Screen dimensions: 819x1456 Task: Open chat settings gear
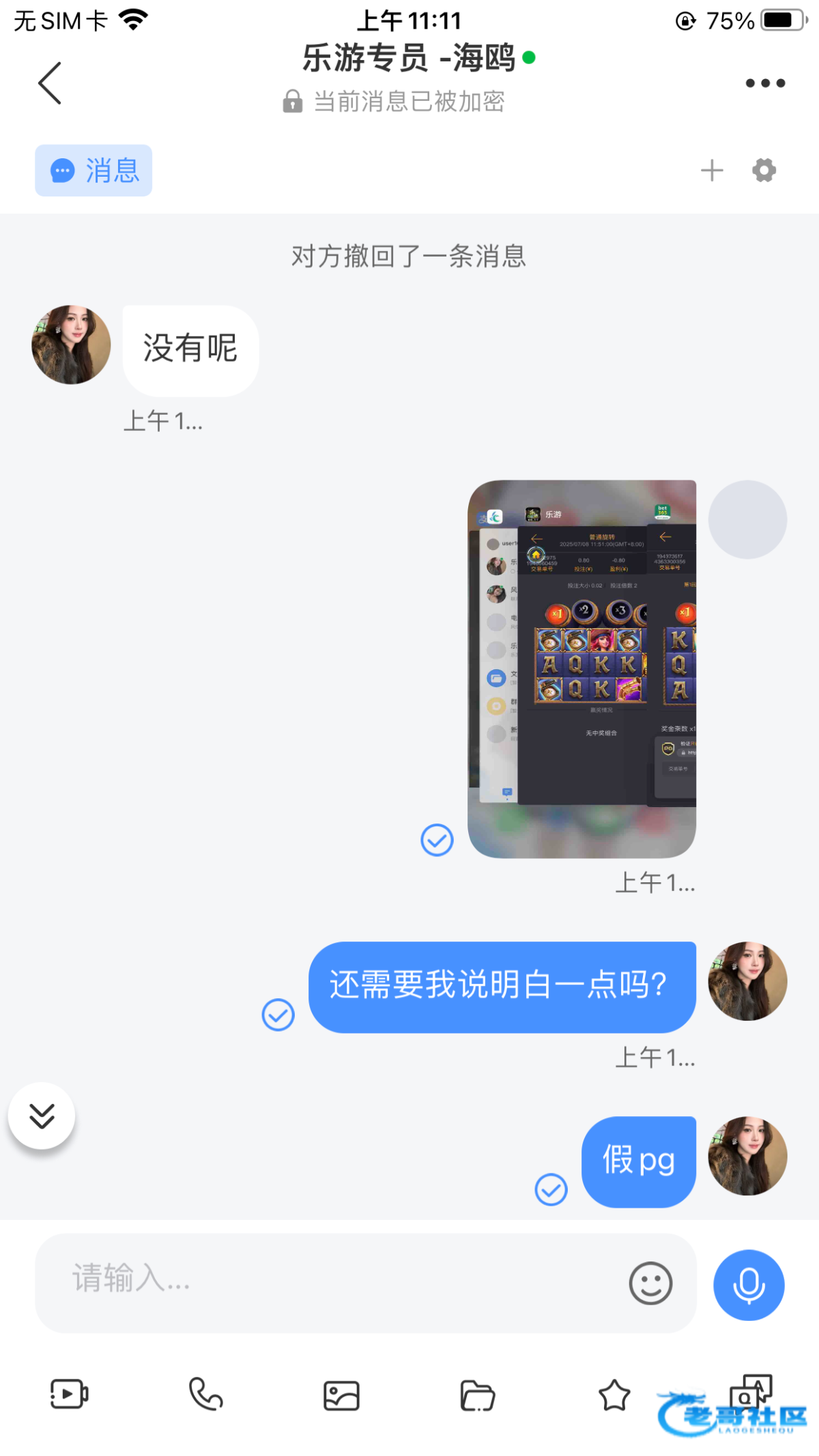pos(764,171)
